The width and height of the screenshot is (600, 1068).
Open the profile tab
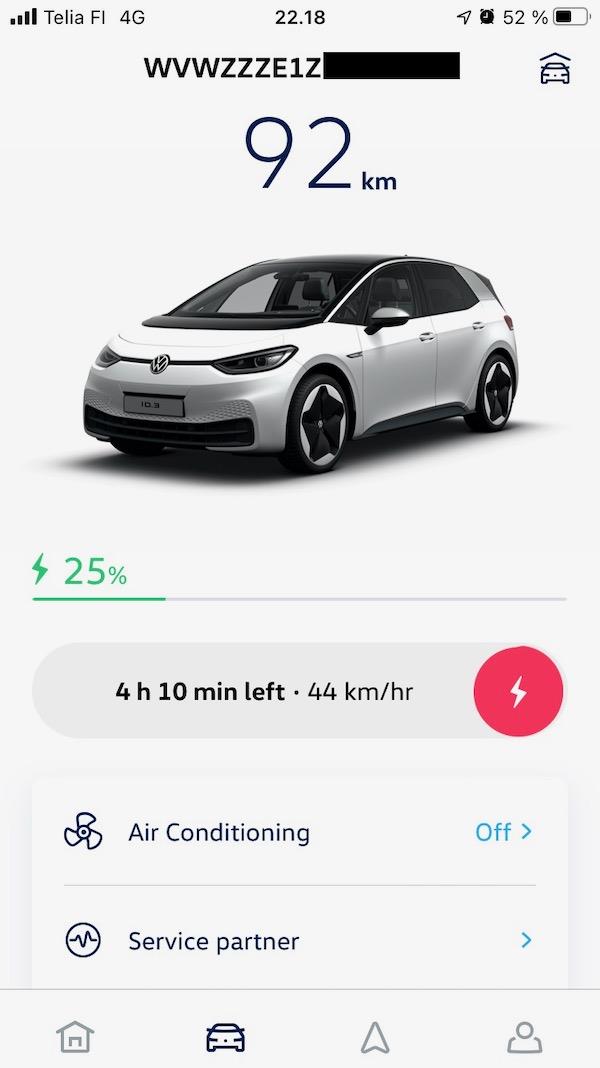[x=523, y=1037]
